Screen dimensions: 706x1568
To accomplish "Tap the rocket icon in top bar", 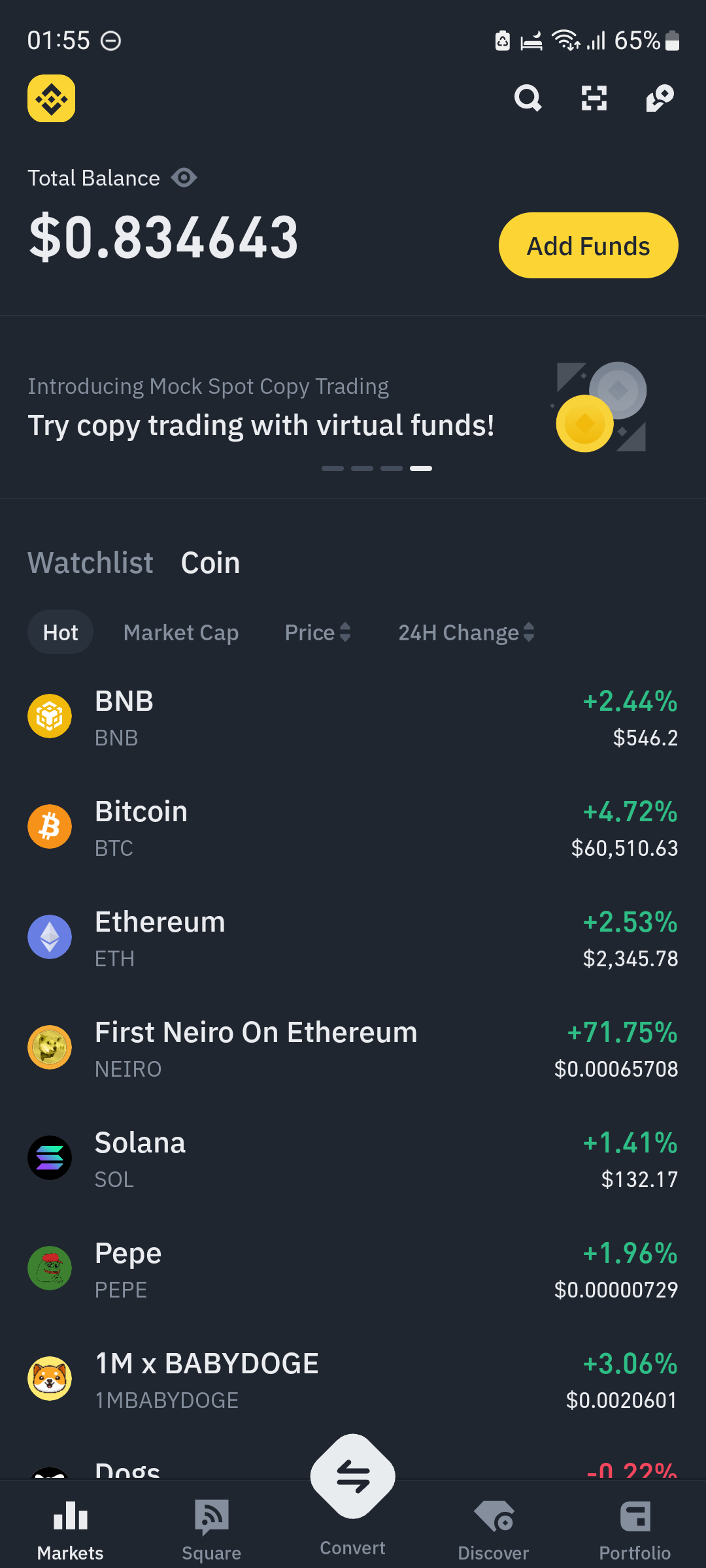I will click(660, 99).
